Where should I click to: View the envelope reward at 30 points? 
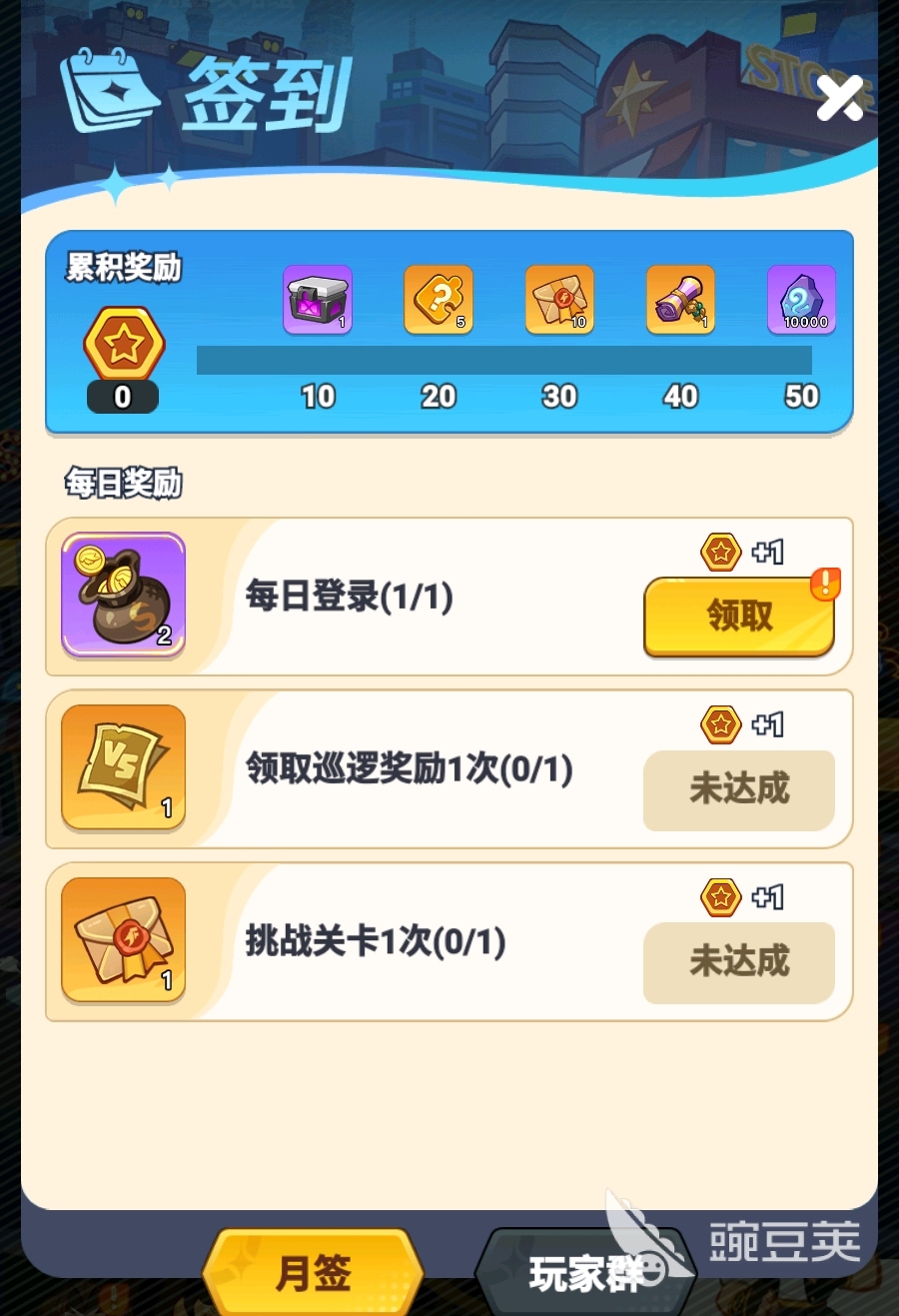(559, 299)
